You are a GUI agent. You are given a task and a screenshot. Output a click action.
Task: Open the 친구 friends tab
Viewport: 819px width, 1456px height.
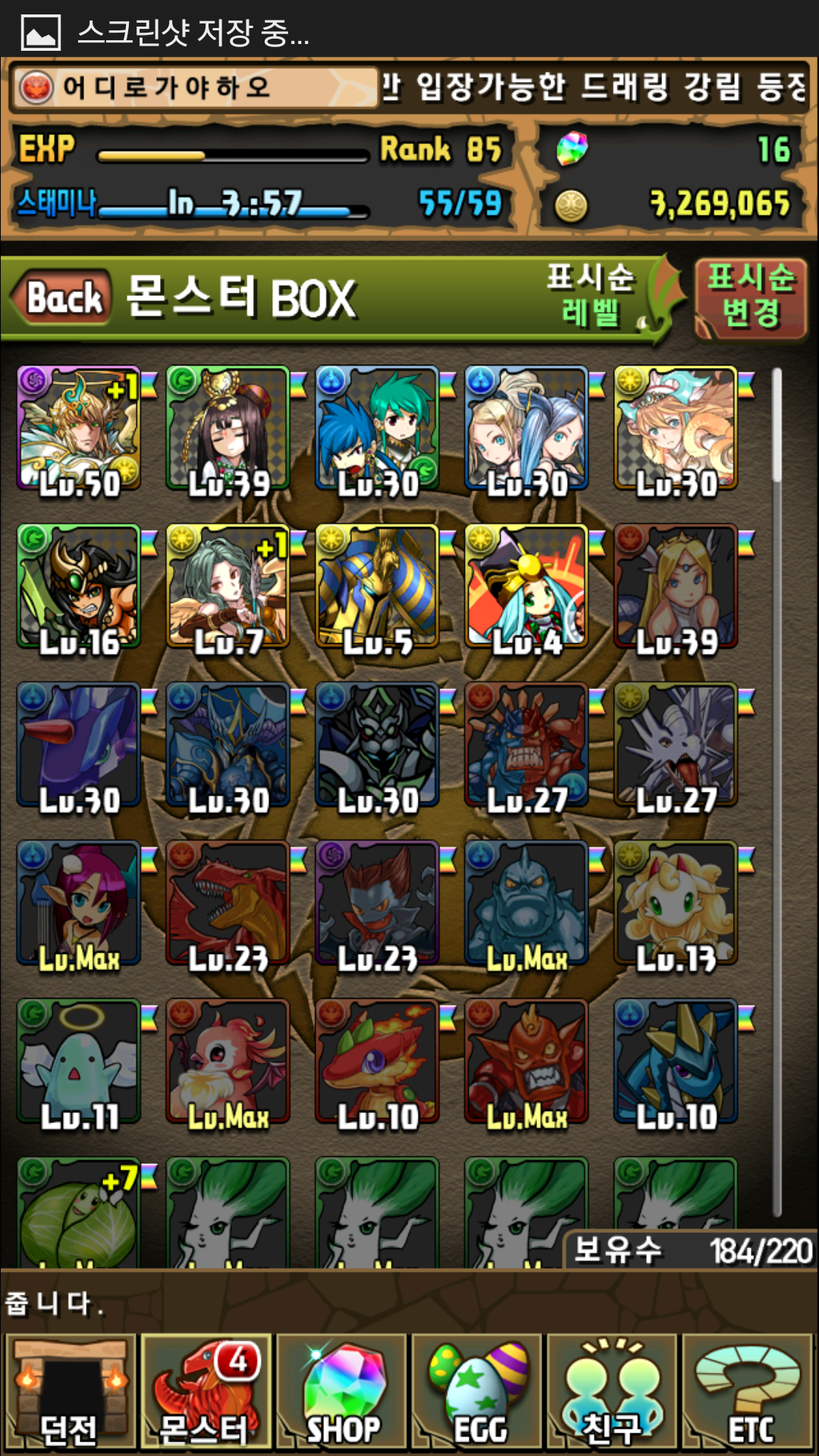pos(613,1392)
